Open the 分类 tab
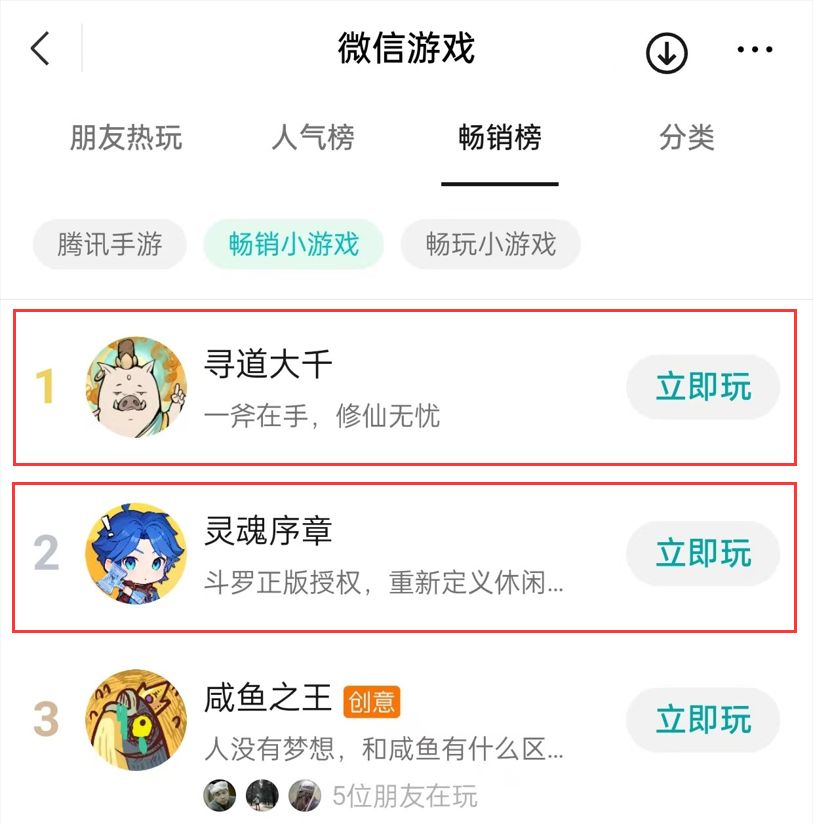The image size is (813, 825). pos(687,139)
